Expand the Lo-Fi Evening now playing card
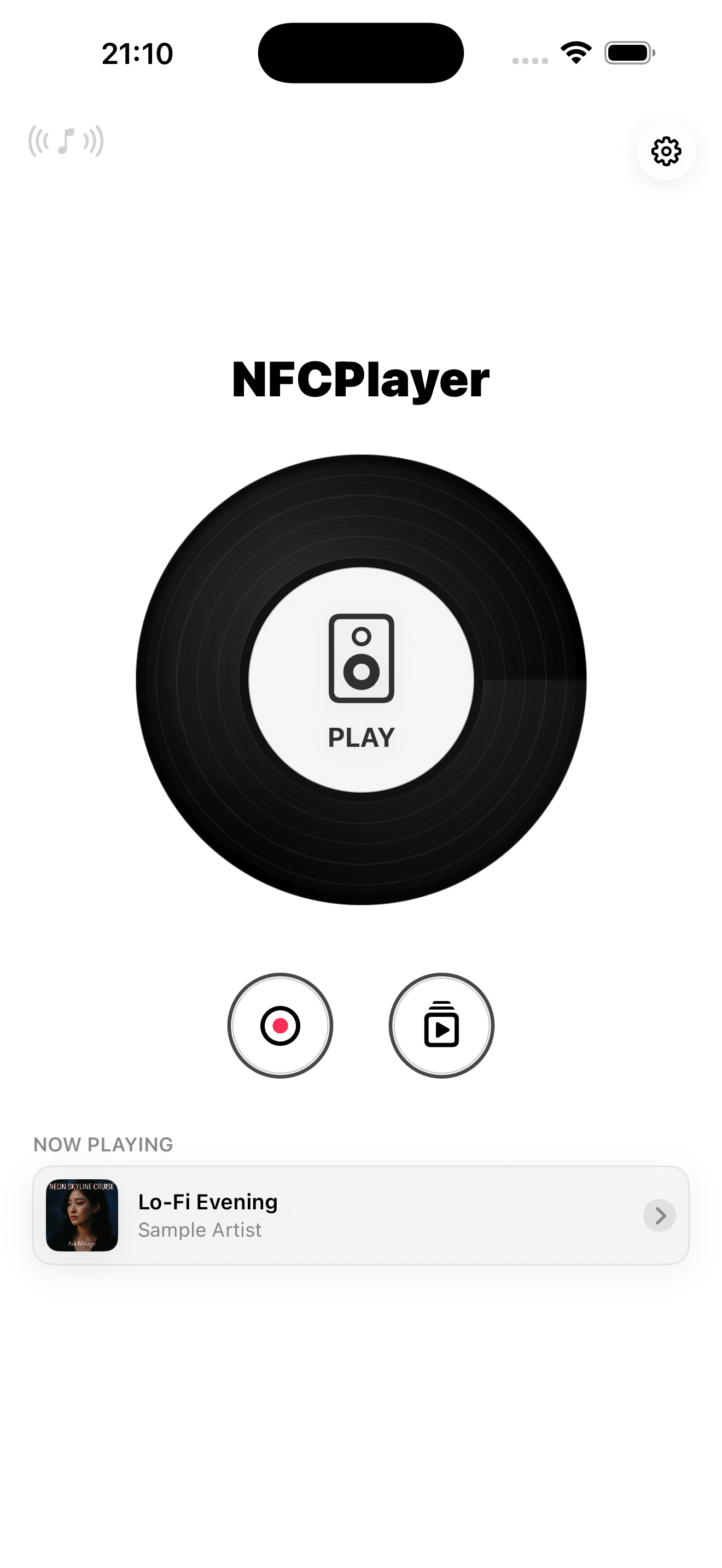 coord(361,1215)
